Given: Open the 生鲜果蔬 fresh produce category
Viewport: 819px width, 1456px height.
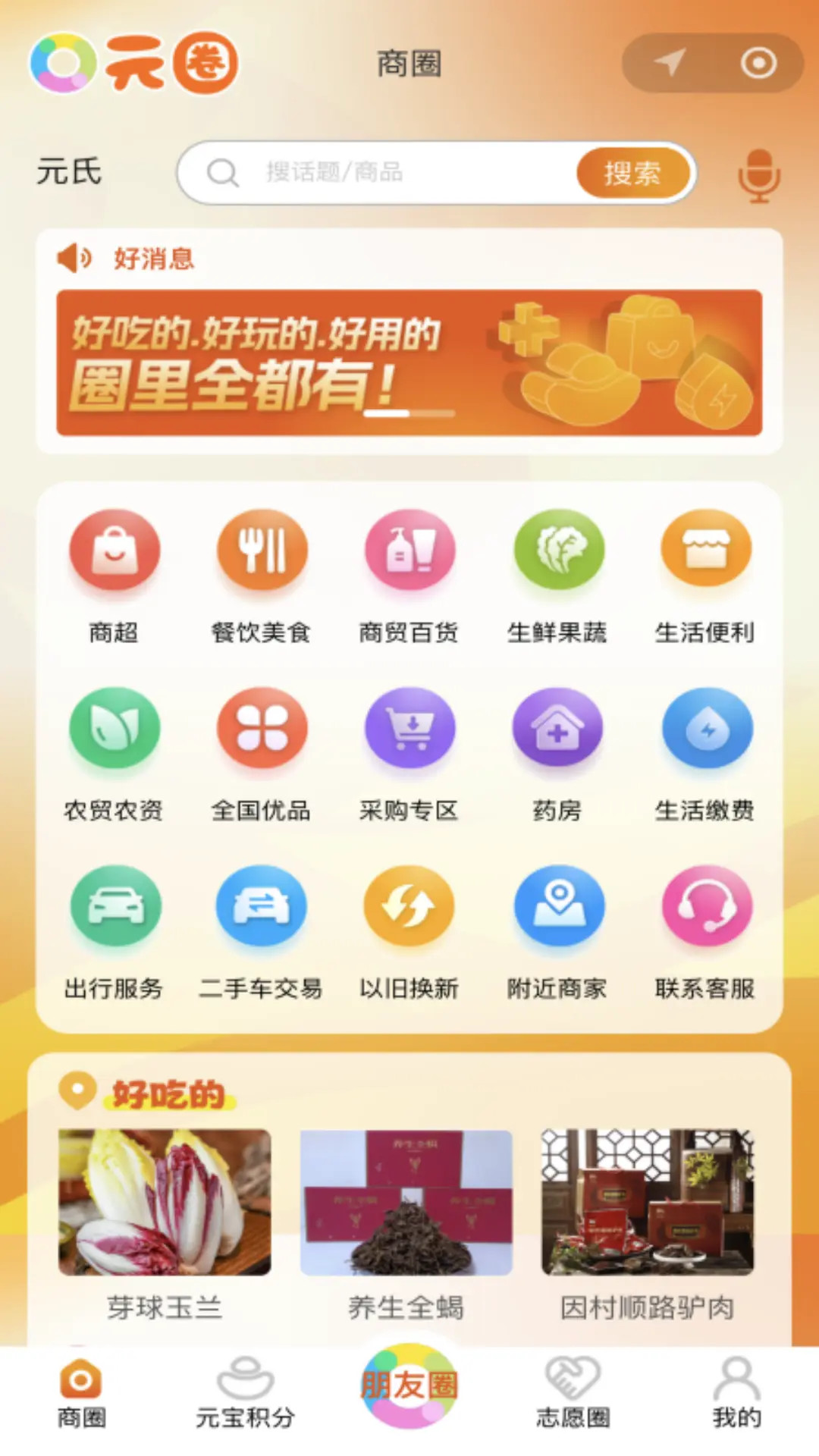Looking at the screenshot, I should (558, 551).
